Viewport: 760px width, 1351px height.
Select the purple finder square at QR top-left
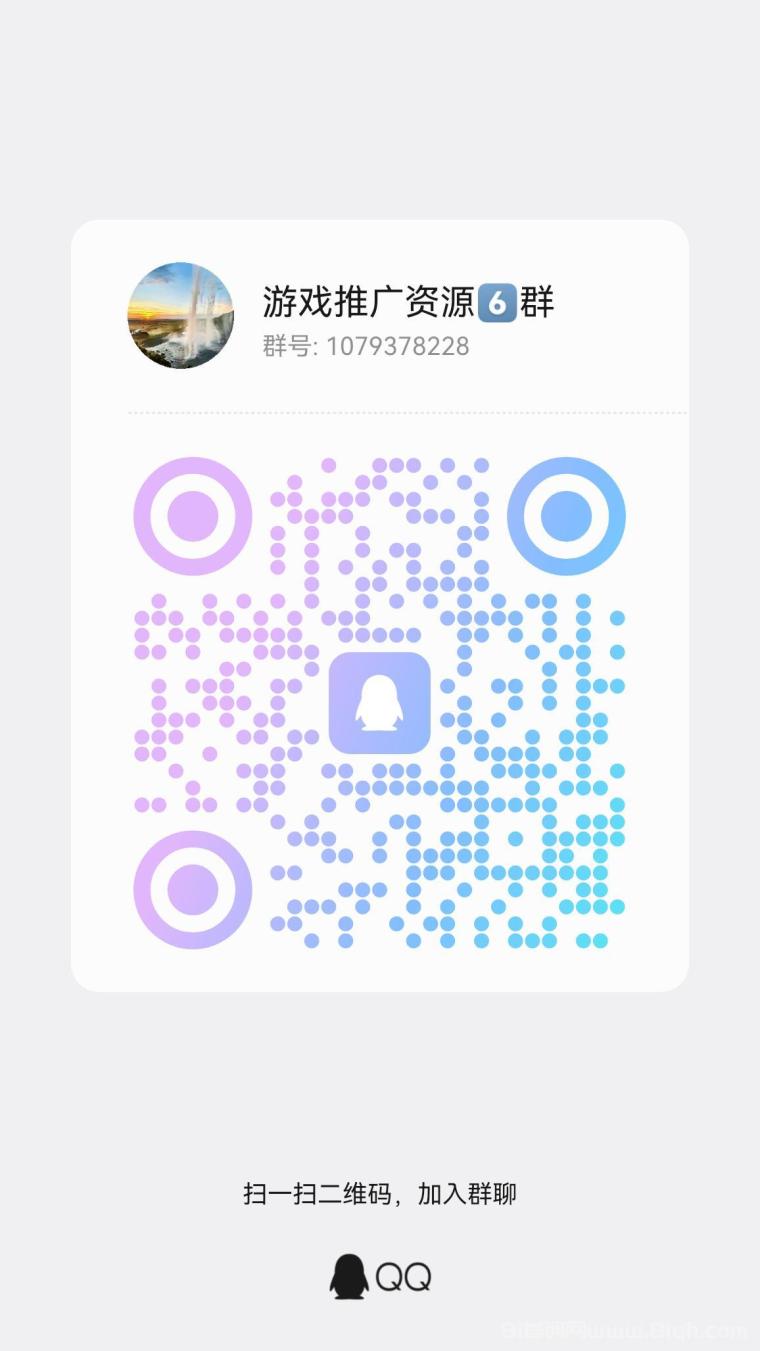pyautogui.click(x=192, y=514)
